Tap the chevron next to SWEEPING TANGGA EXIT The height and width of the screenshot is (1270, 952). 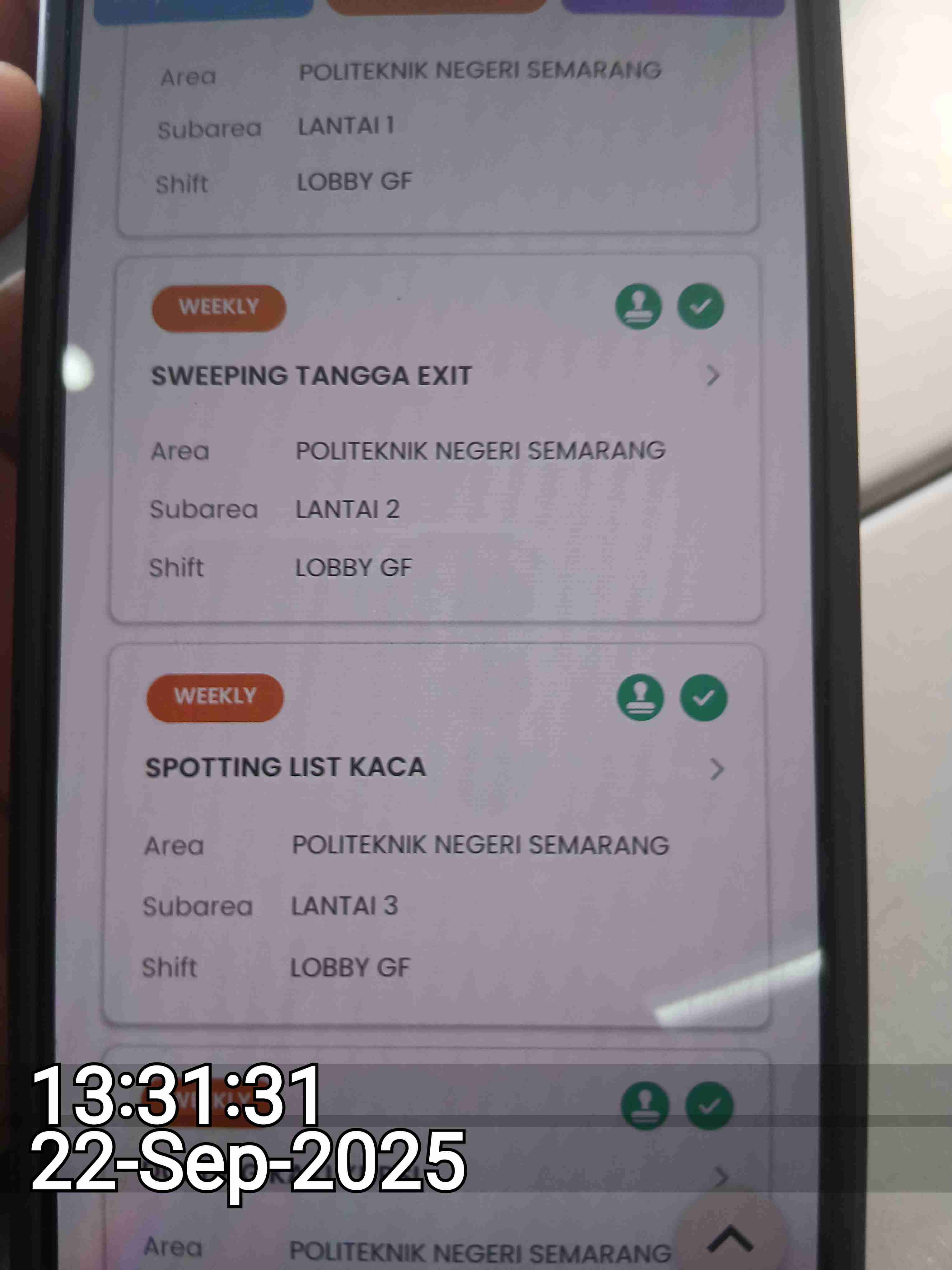tap(712, 376)
